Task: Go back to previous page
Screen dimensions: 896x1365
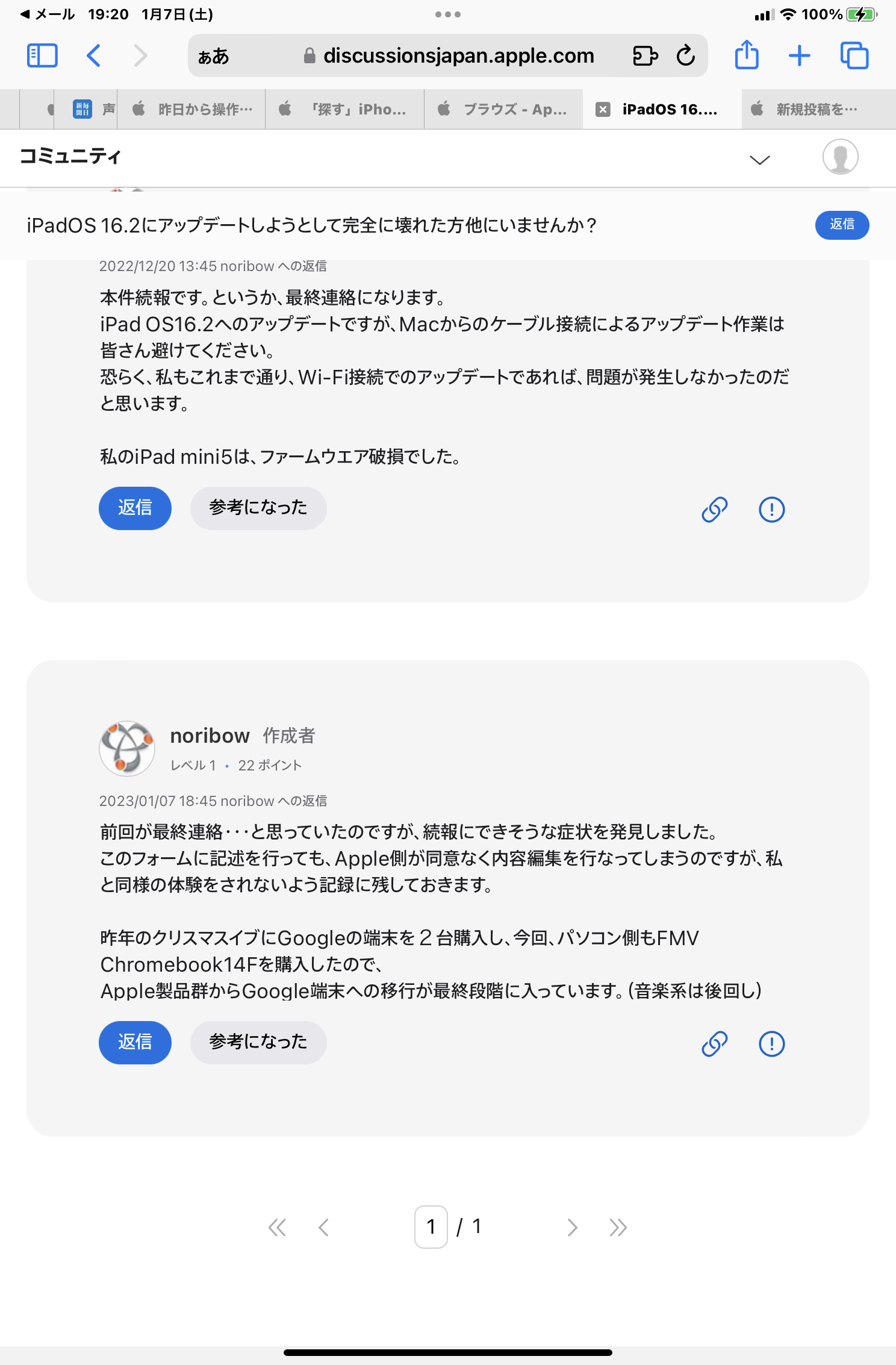Action: pos(94,56)
